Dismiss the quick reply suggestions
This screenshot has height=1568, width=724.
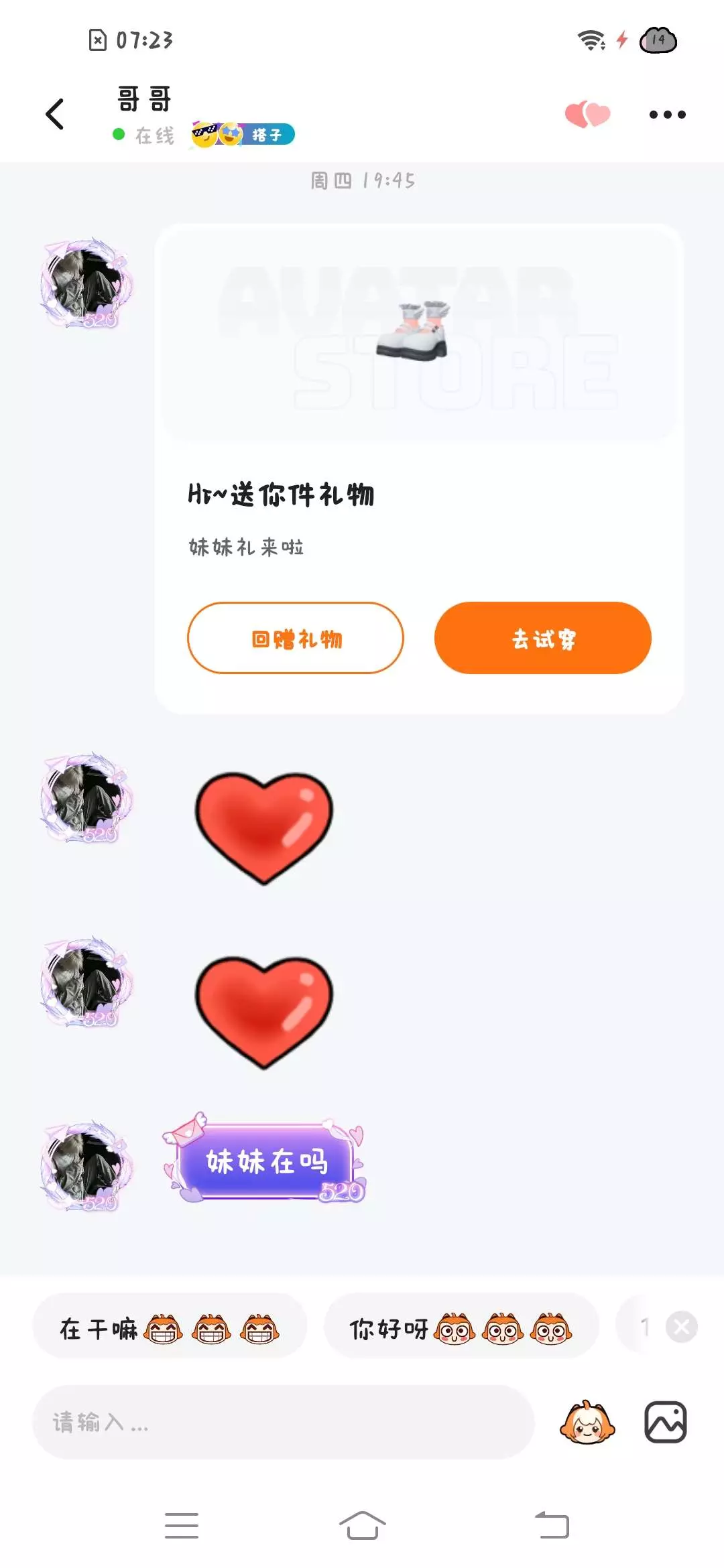point(682,1327)
